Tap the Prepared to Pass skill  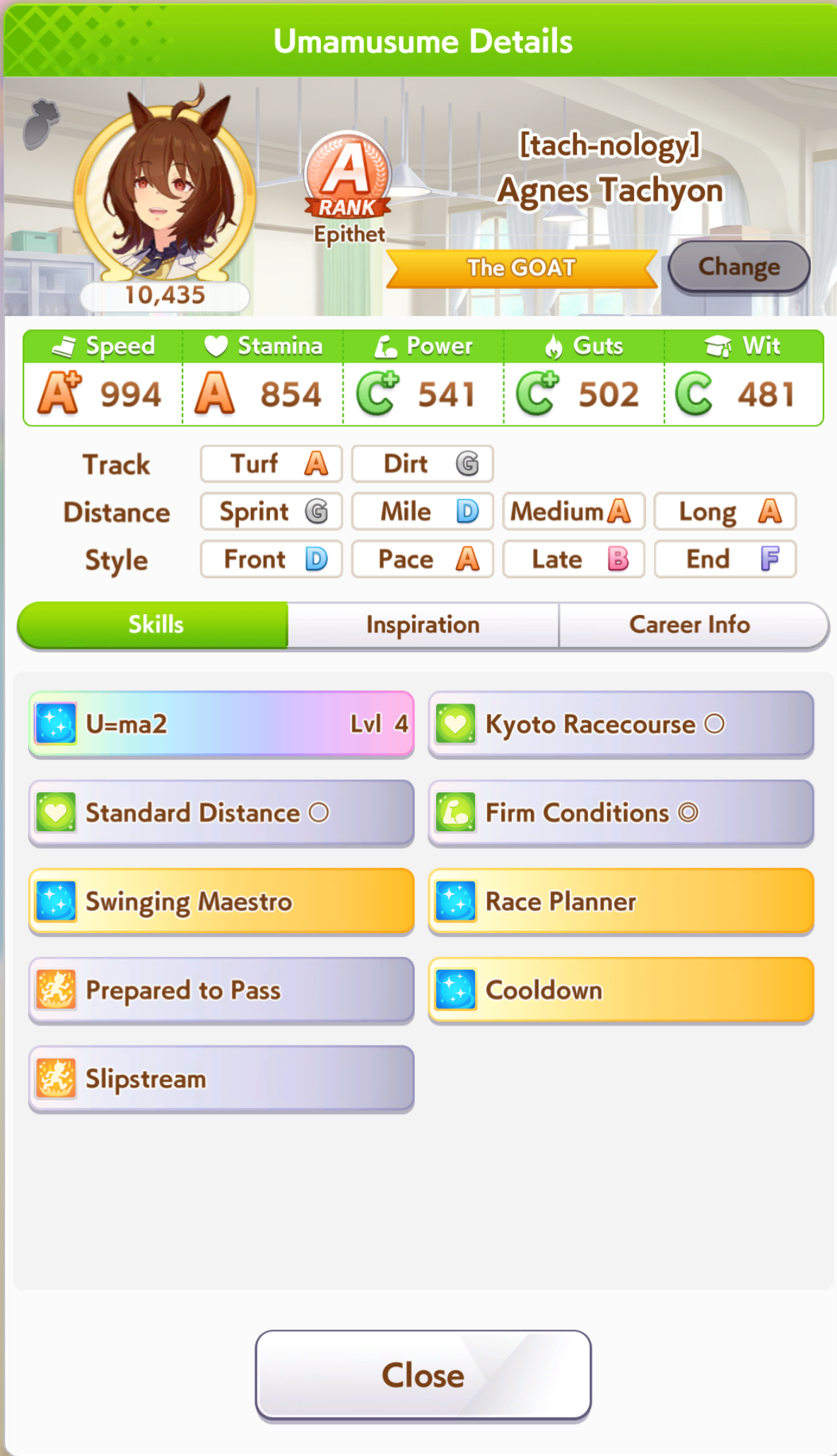coord(221,990)
